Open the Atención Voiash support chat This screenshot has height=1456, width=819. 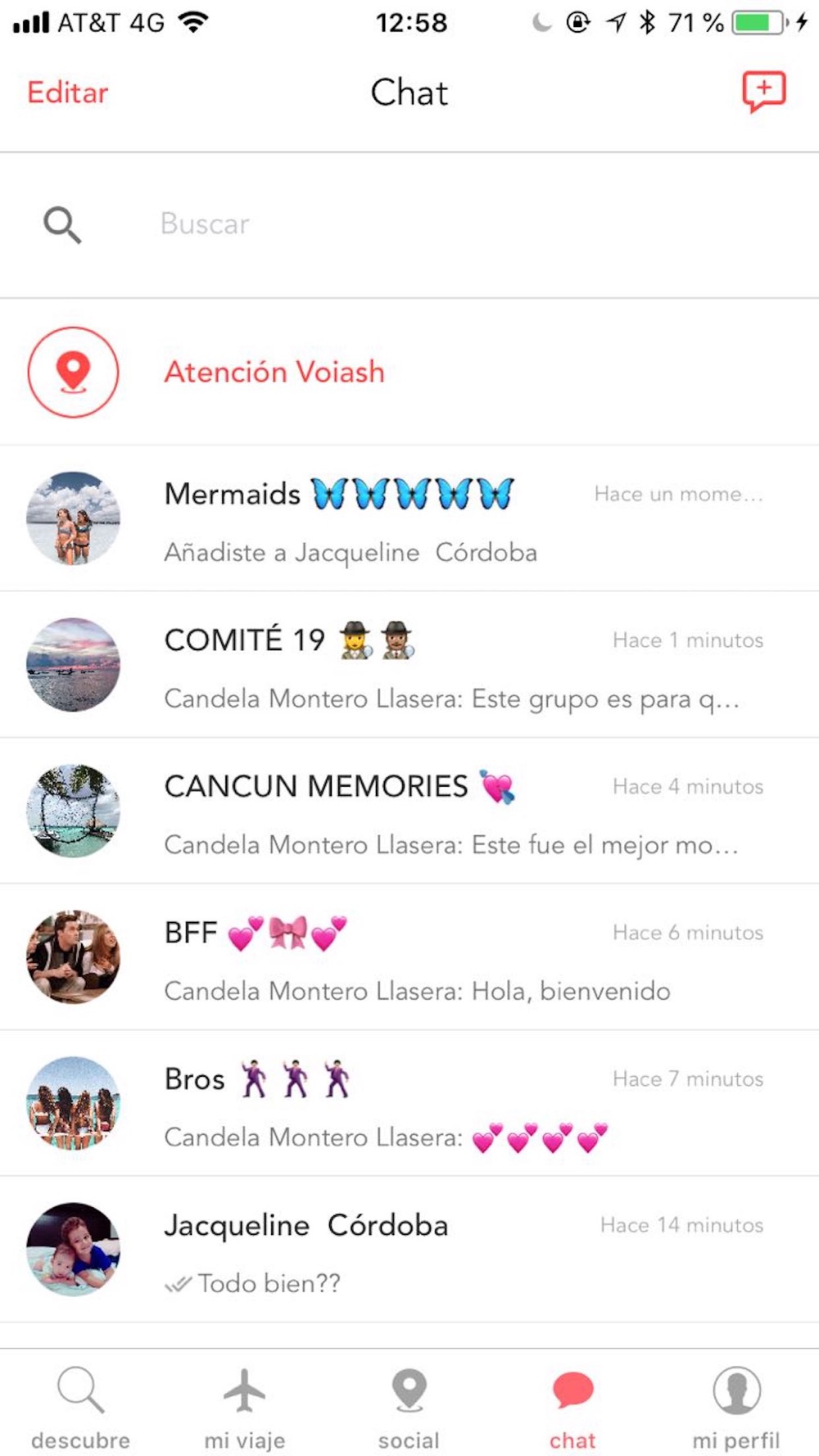(409, 373)
